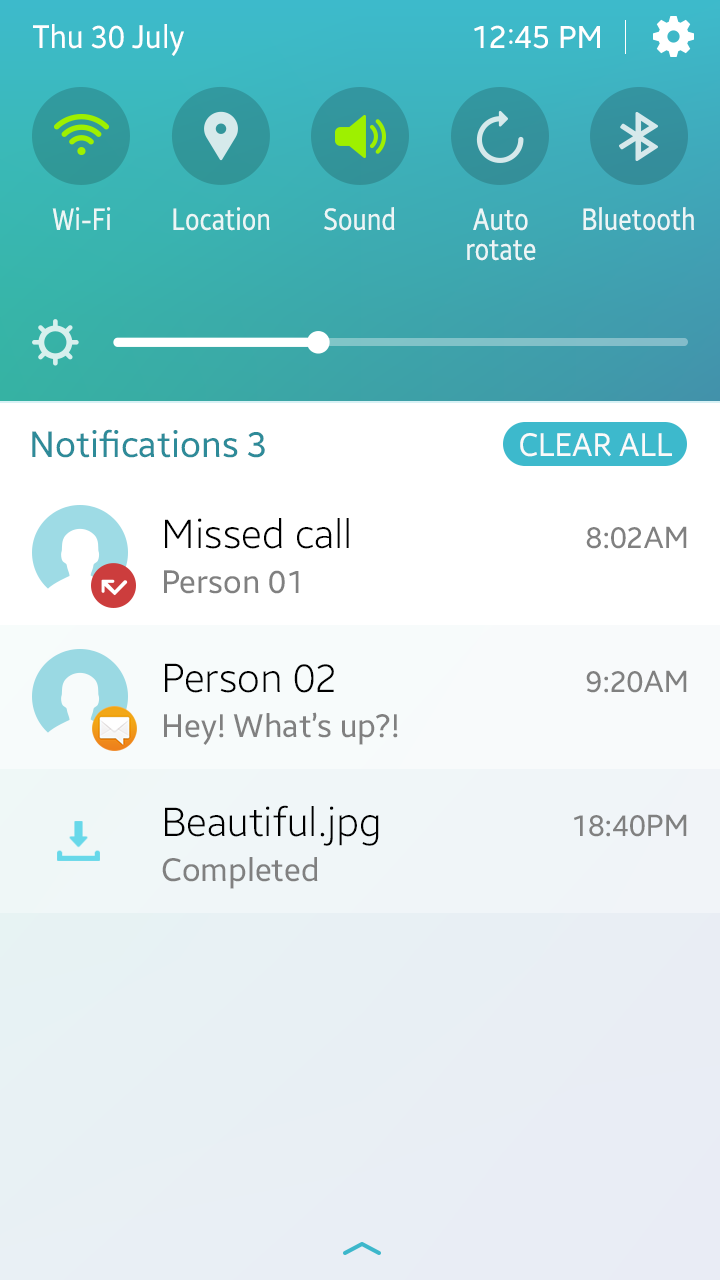
Task: Collapse the notification panel with the arrow
Action: pyautogui.click(x=361, y=1249)
